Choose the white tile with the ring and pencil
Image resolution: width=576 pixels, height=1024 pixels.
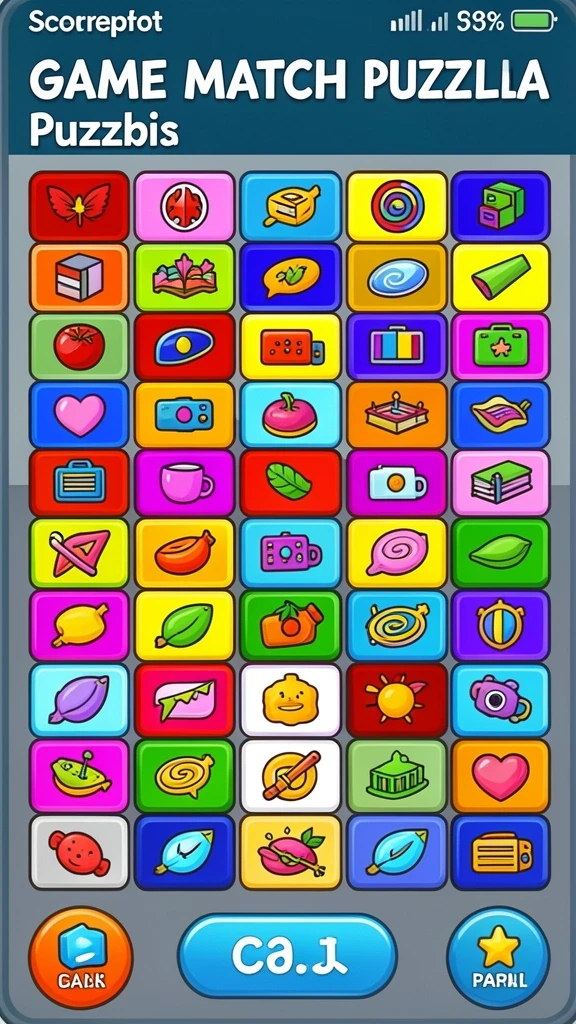(290, 775)
